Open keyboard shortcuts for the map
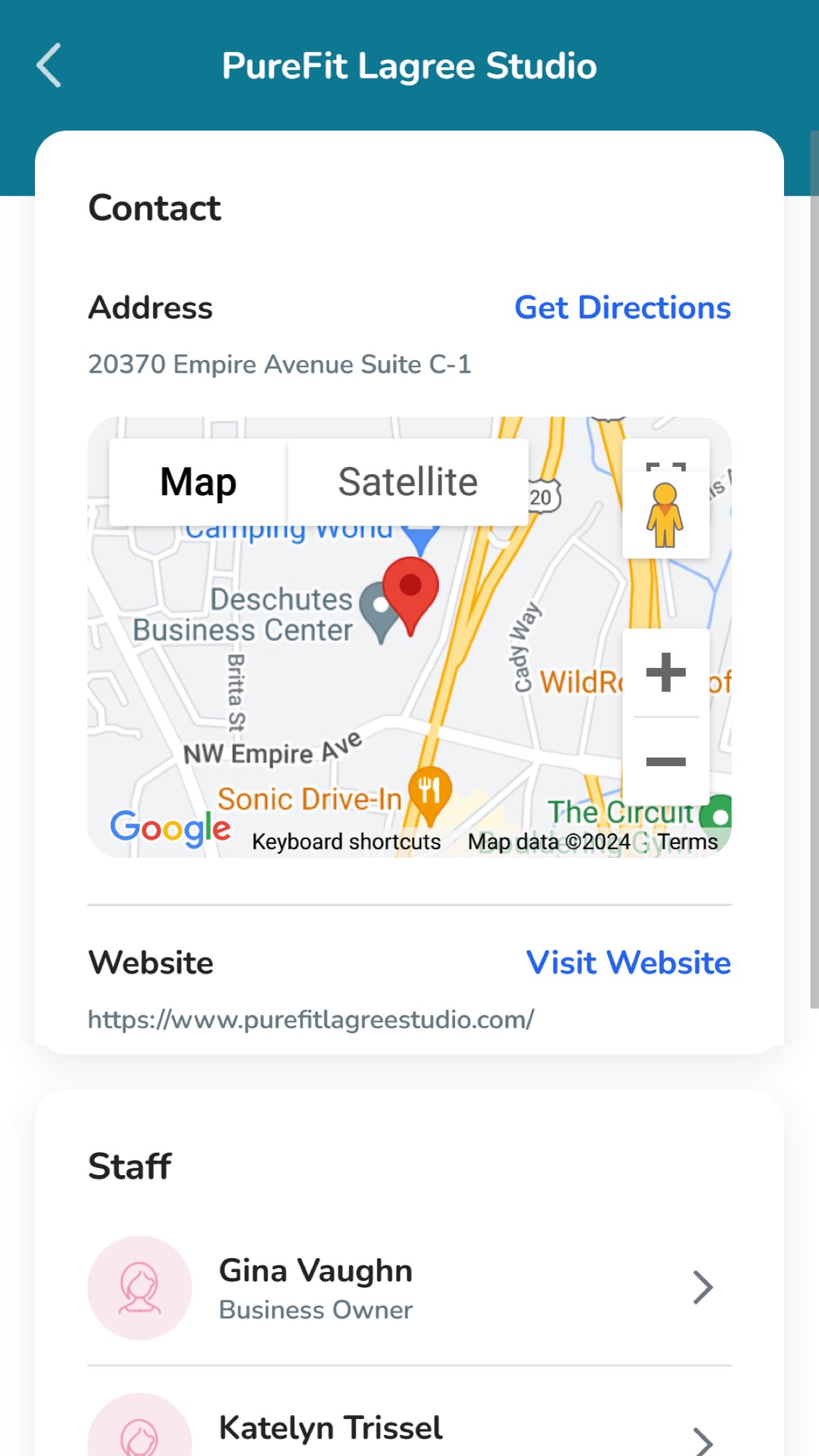Screen dimensions: 819x1456 pos(348,841)
